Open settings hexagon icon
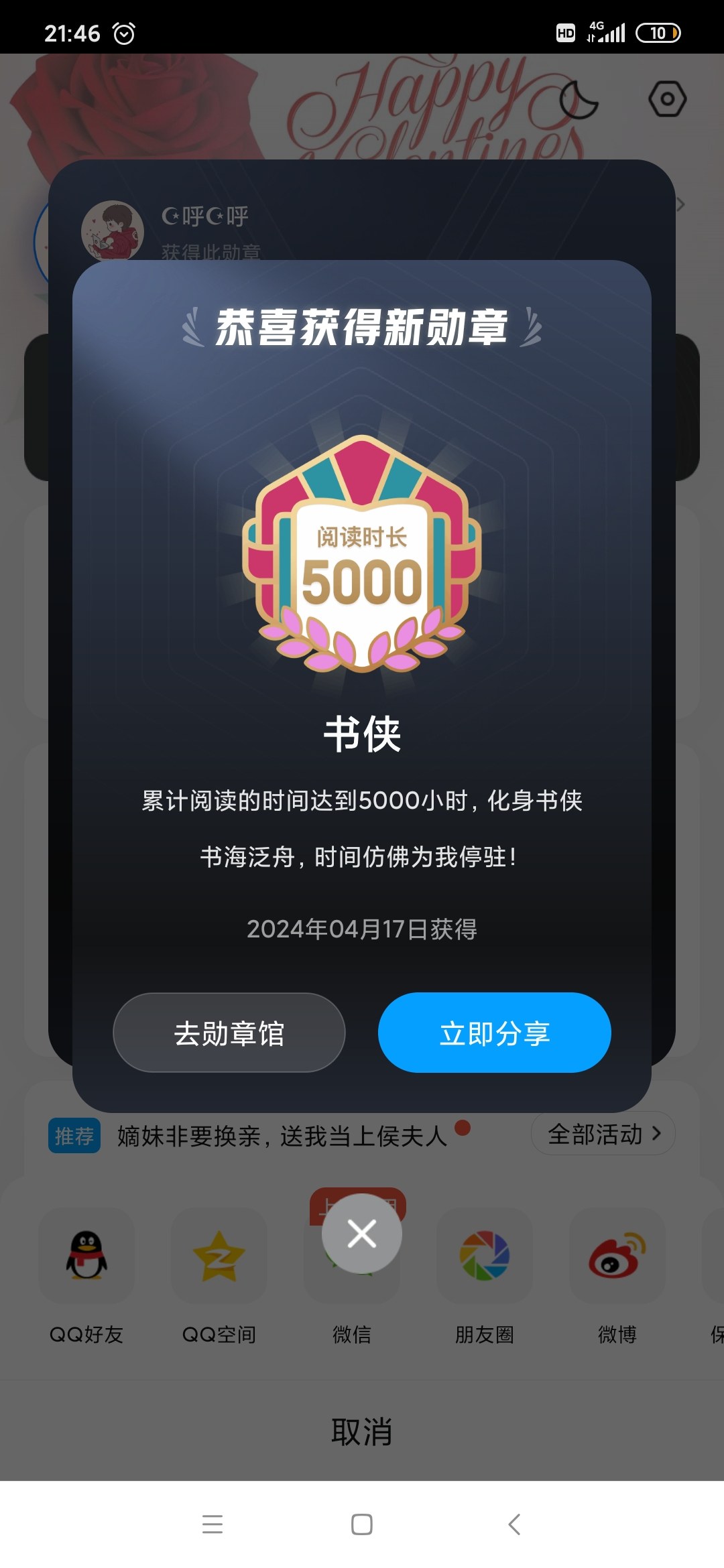Image resolution: width=724 pixels, height=1568 pixels. (x=667, y=99)
